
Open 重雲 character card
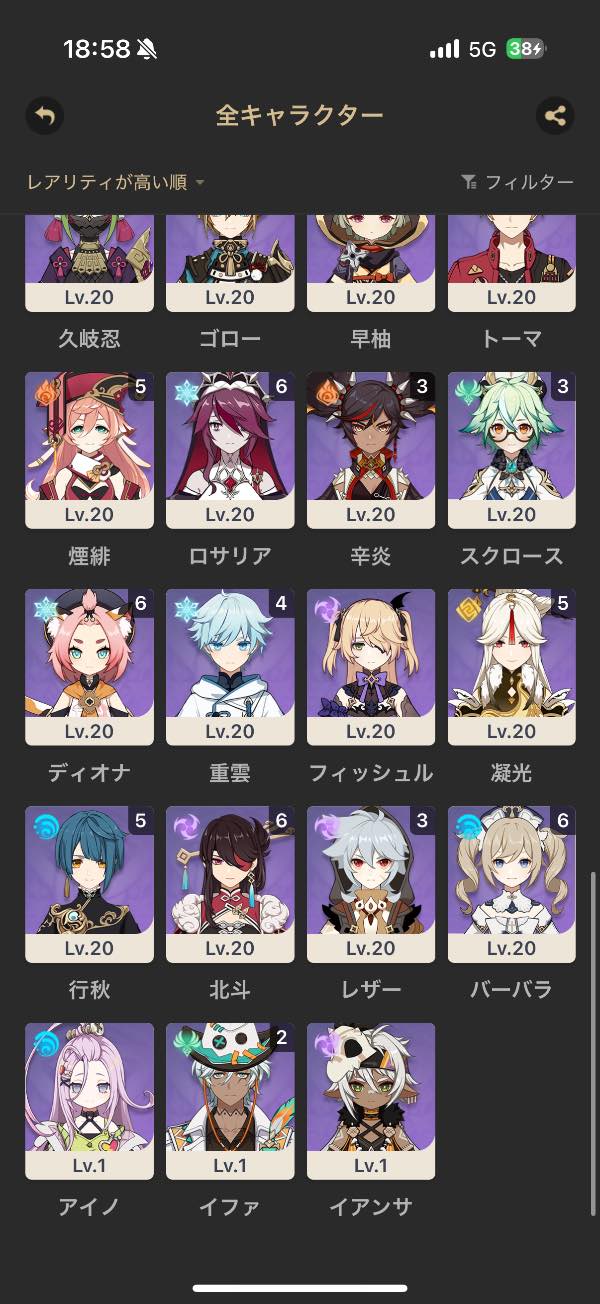coord(230,666)
